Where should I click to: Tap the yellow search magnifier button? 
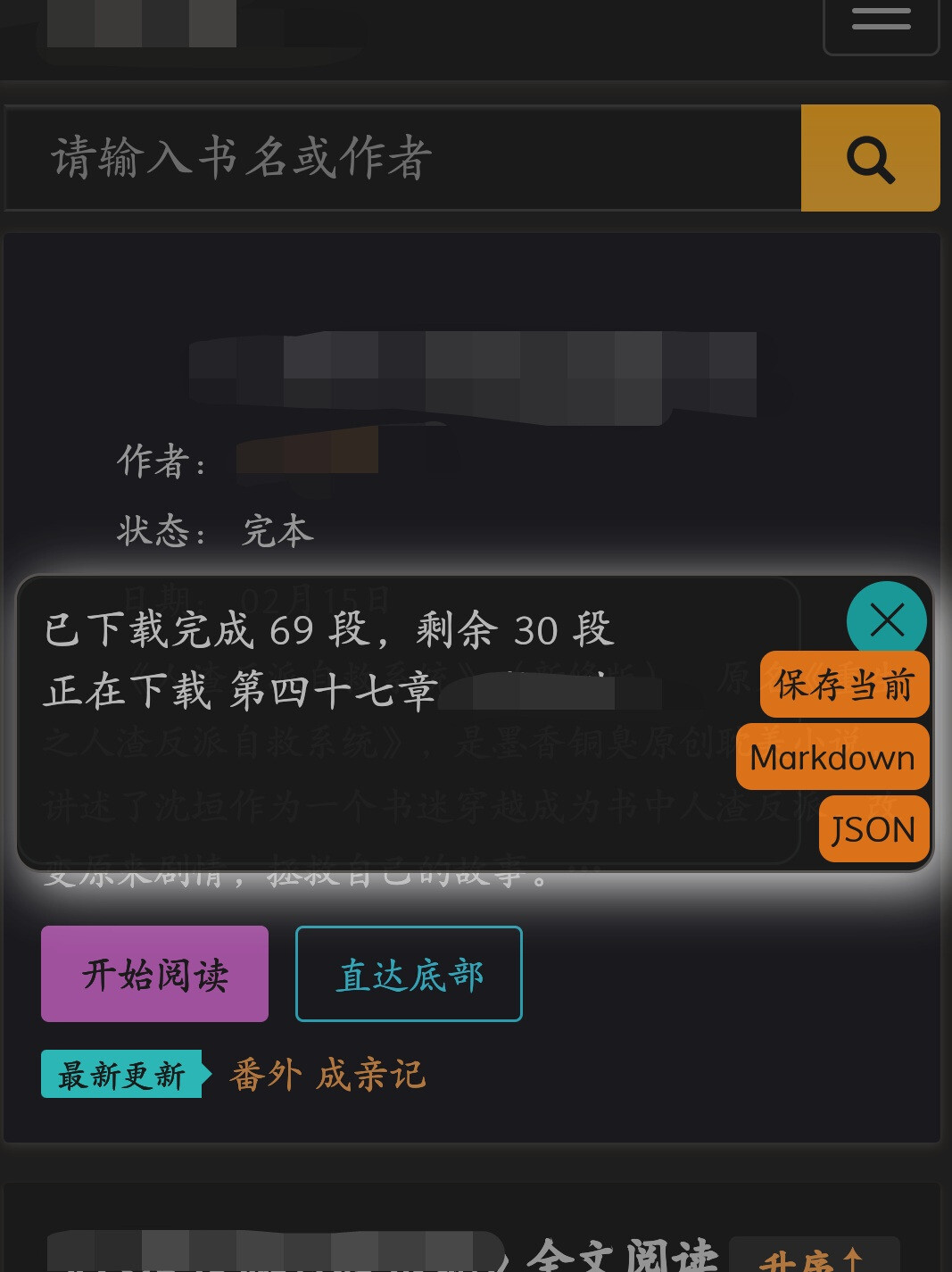click(x=870, y=159)
